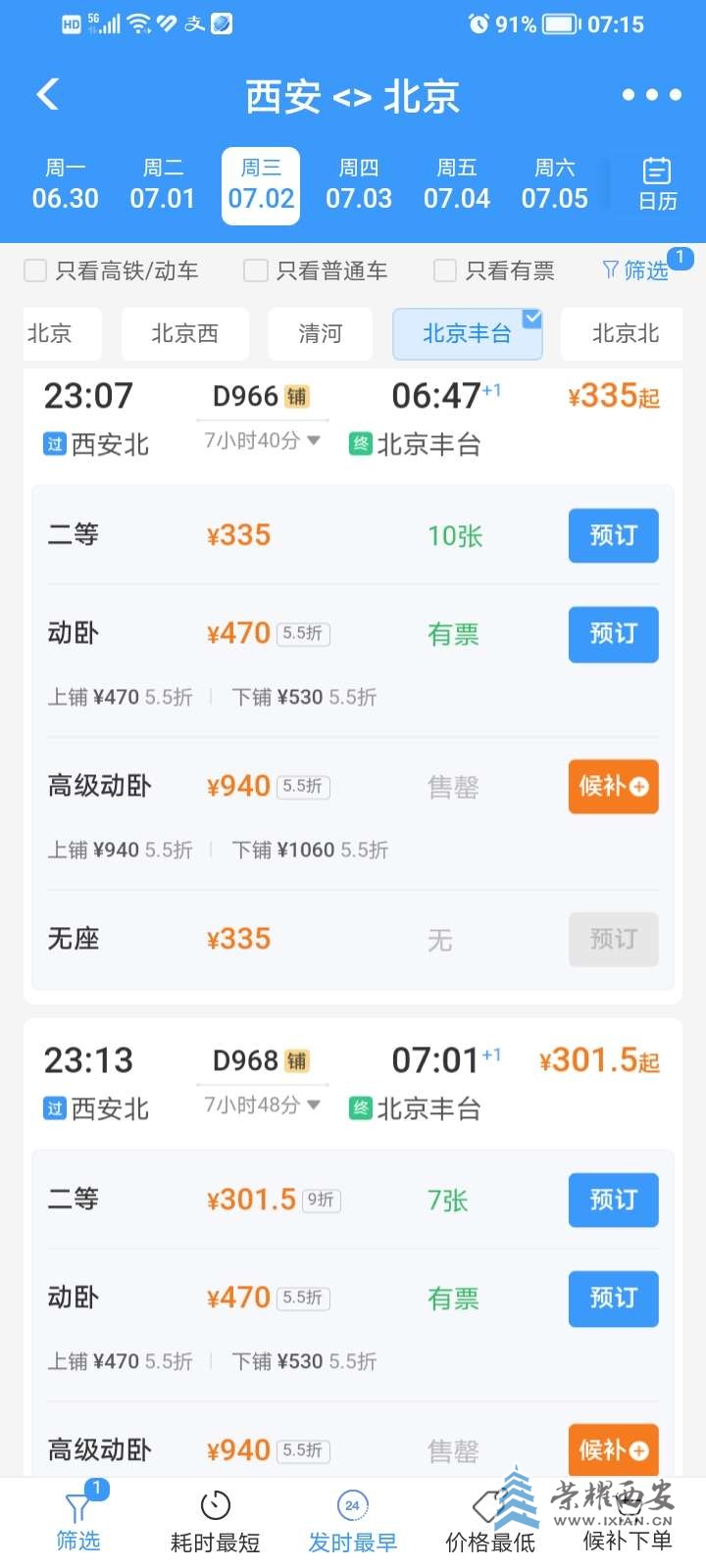Sort trains by 耗时最短

[215, 1522]
